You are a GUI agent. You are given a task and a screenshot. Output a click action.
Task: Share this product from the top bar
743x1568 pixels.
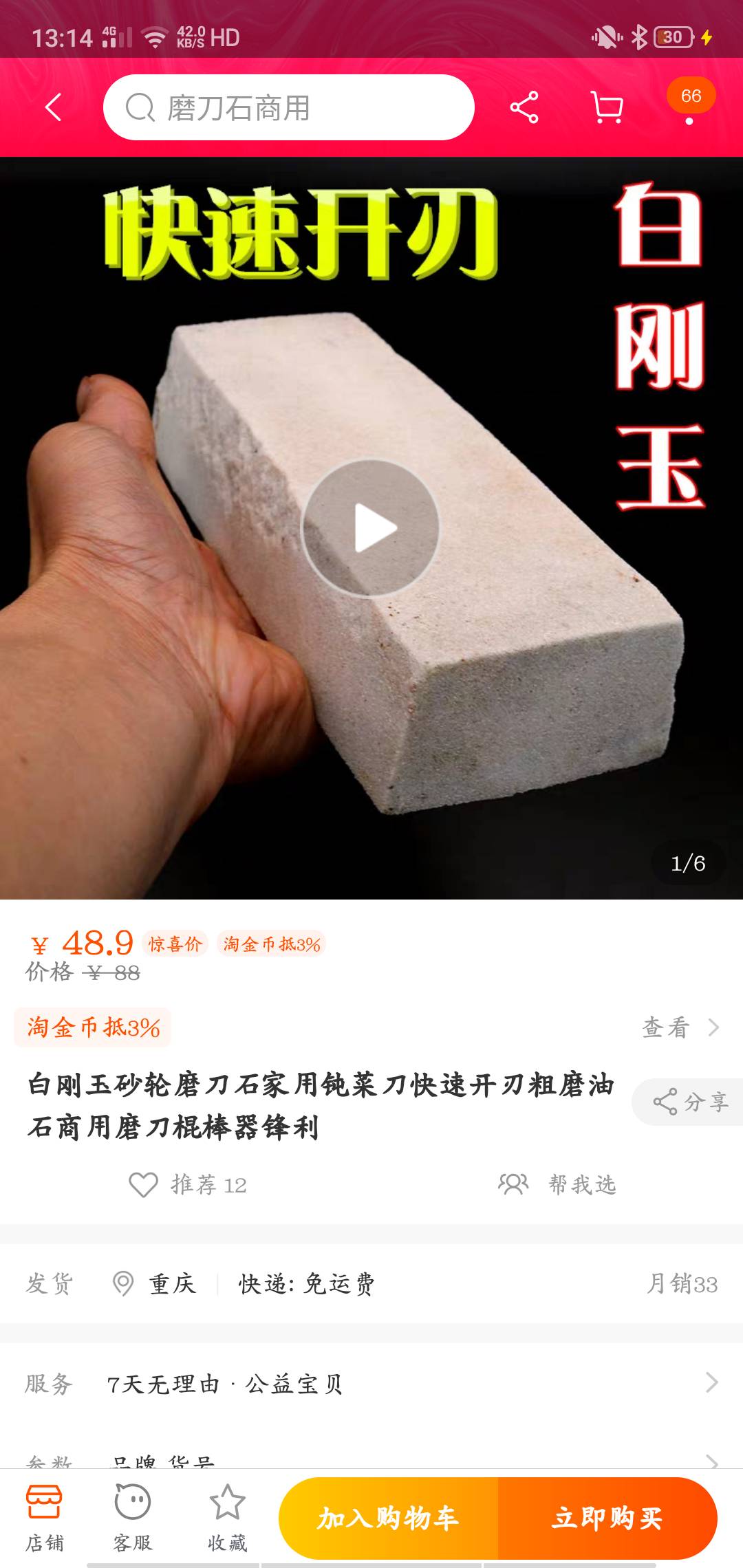[x=524, y=107]
